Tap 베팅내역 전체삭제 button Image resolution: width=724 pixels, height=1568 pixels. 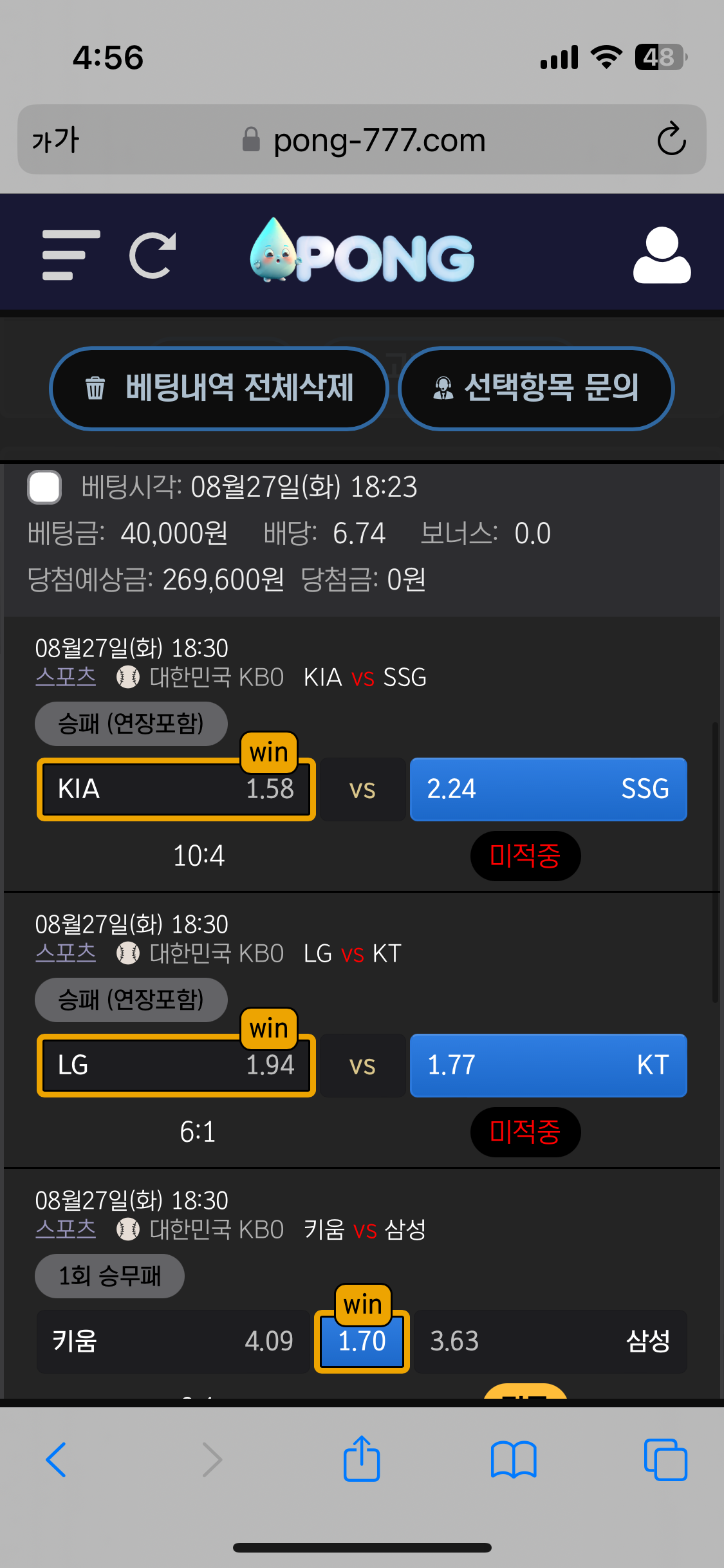pos(219,388)
